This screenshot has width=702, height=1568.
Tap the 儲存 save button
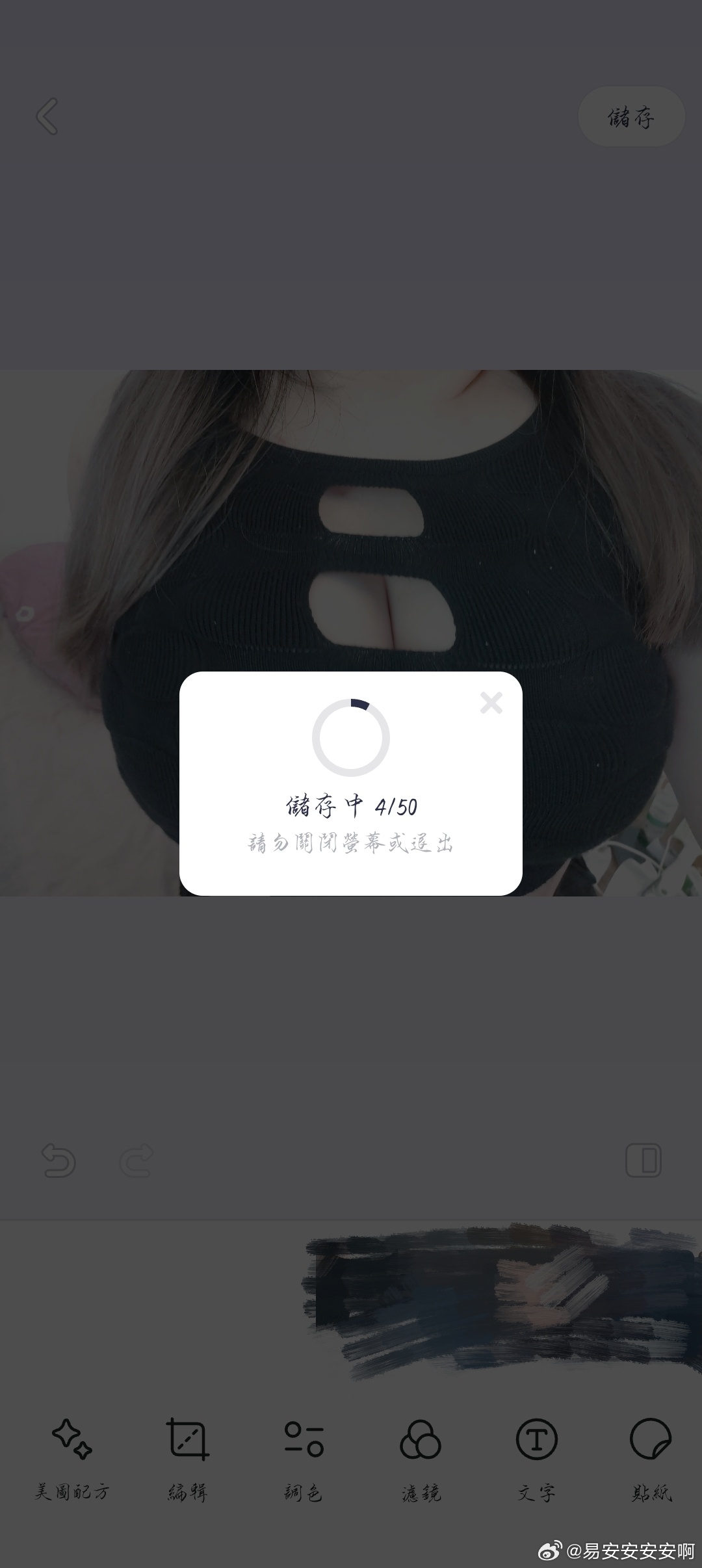(x=631, y=117)
